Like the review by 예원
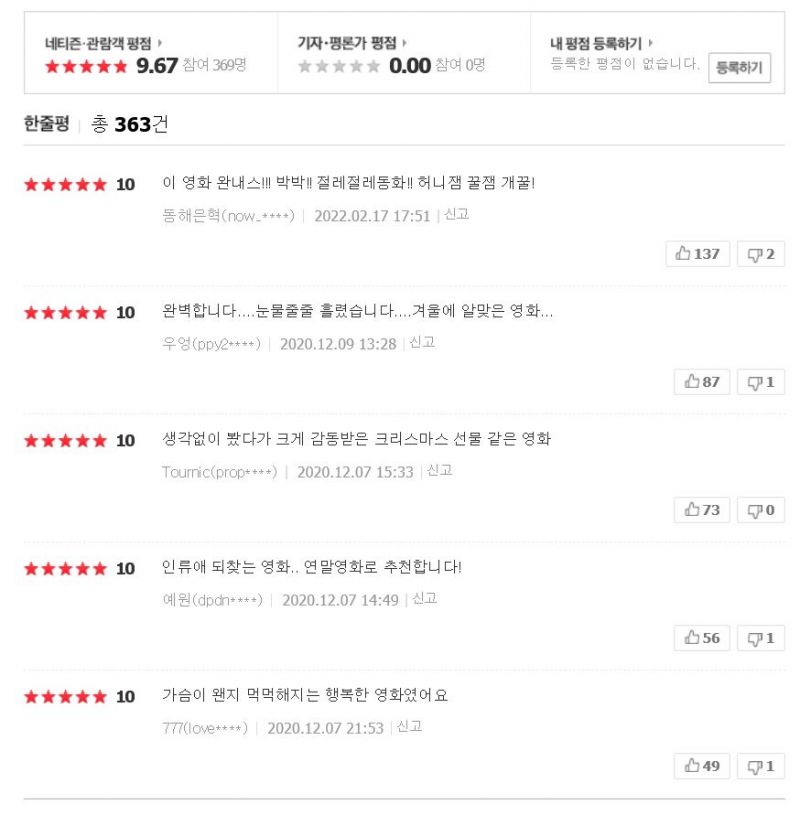The width and height of the screenshot is (800, 815). (x=702, y=638)
